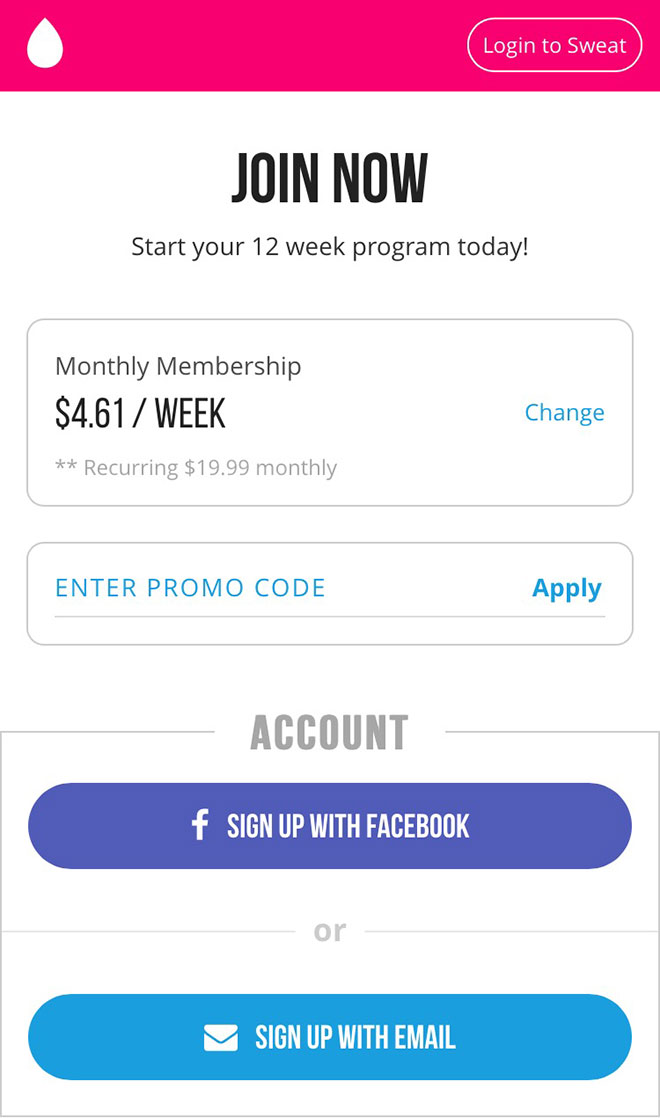Change the Monthly Membership plan

[x=564, y=413]
